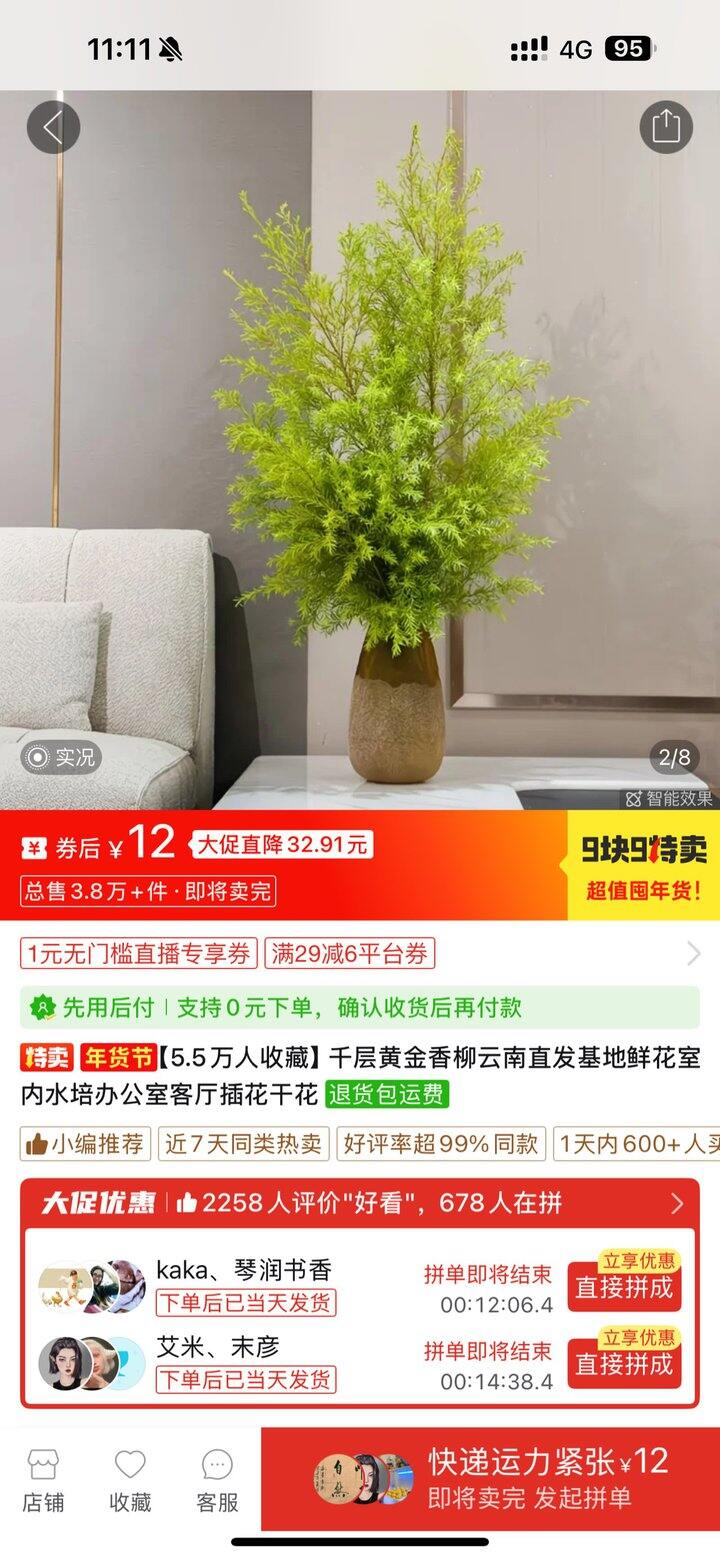Tap the 好评率超99%同款 tag chip
This screenshot has width=720, height=1560.
click(x=441, y=1144)
